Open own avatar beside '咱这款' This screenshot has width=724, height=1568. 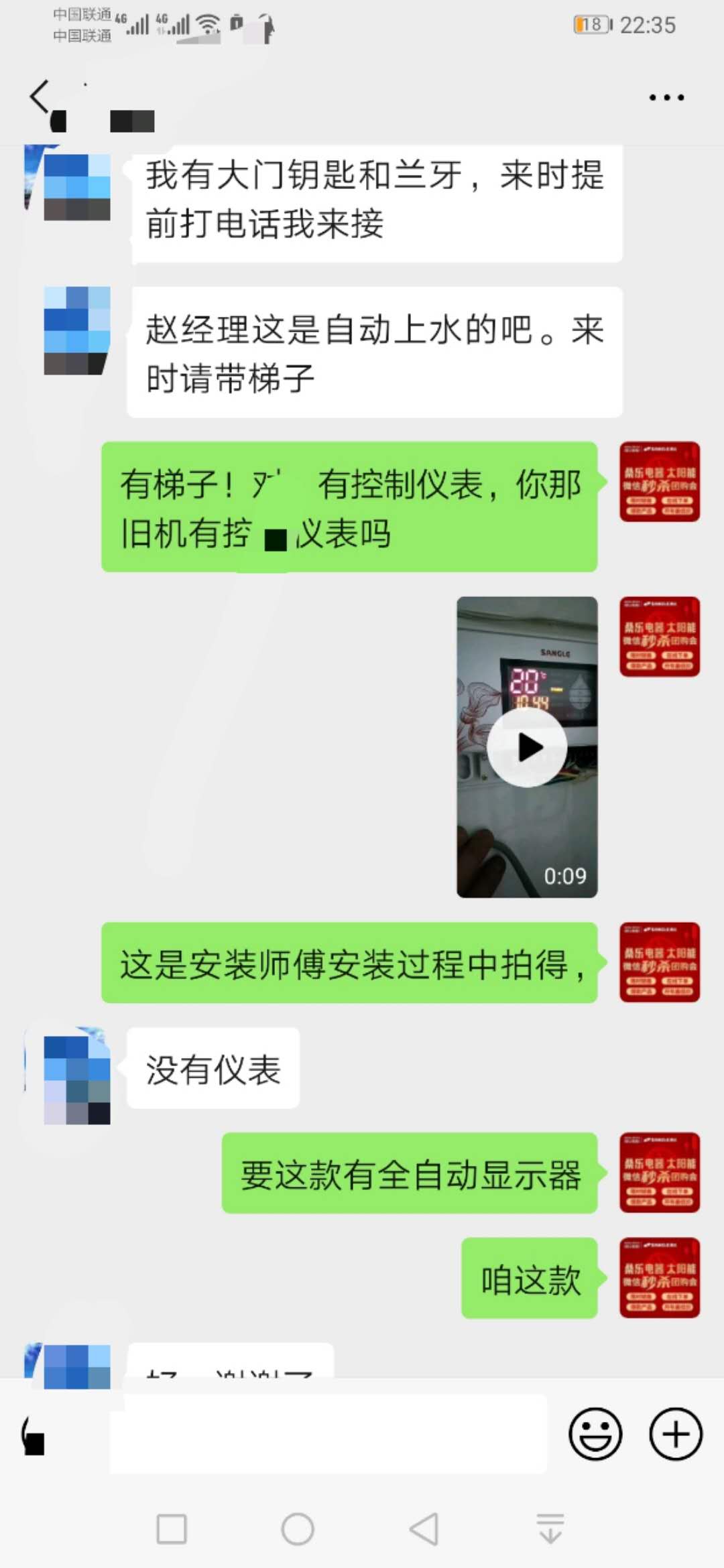click(660, 1278)
